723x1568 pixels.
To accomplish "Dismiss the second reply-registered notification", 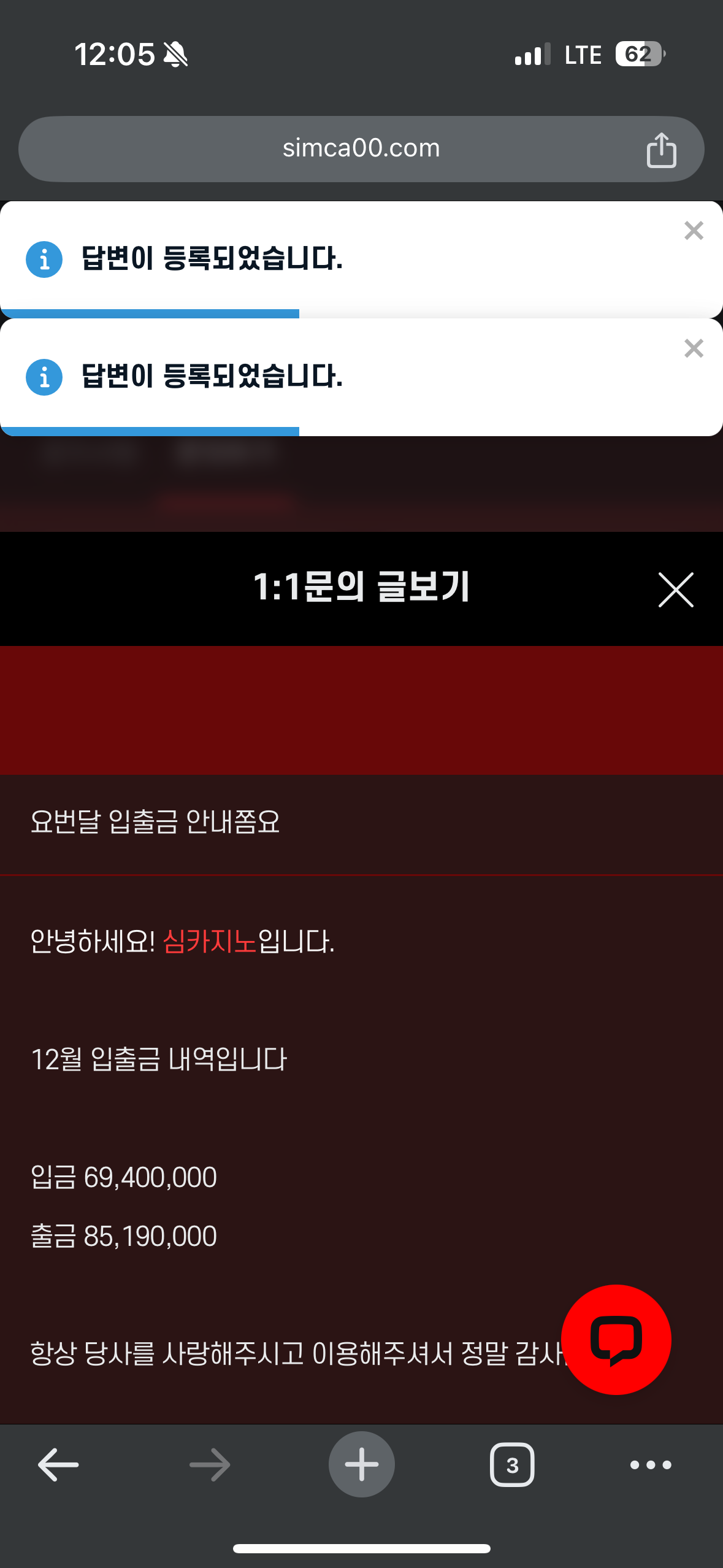I will 694,348.
